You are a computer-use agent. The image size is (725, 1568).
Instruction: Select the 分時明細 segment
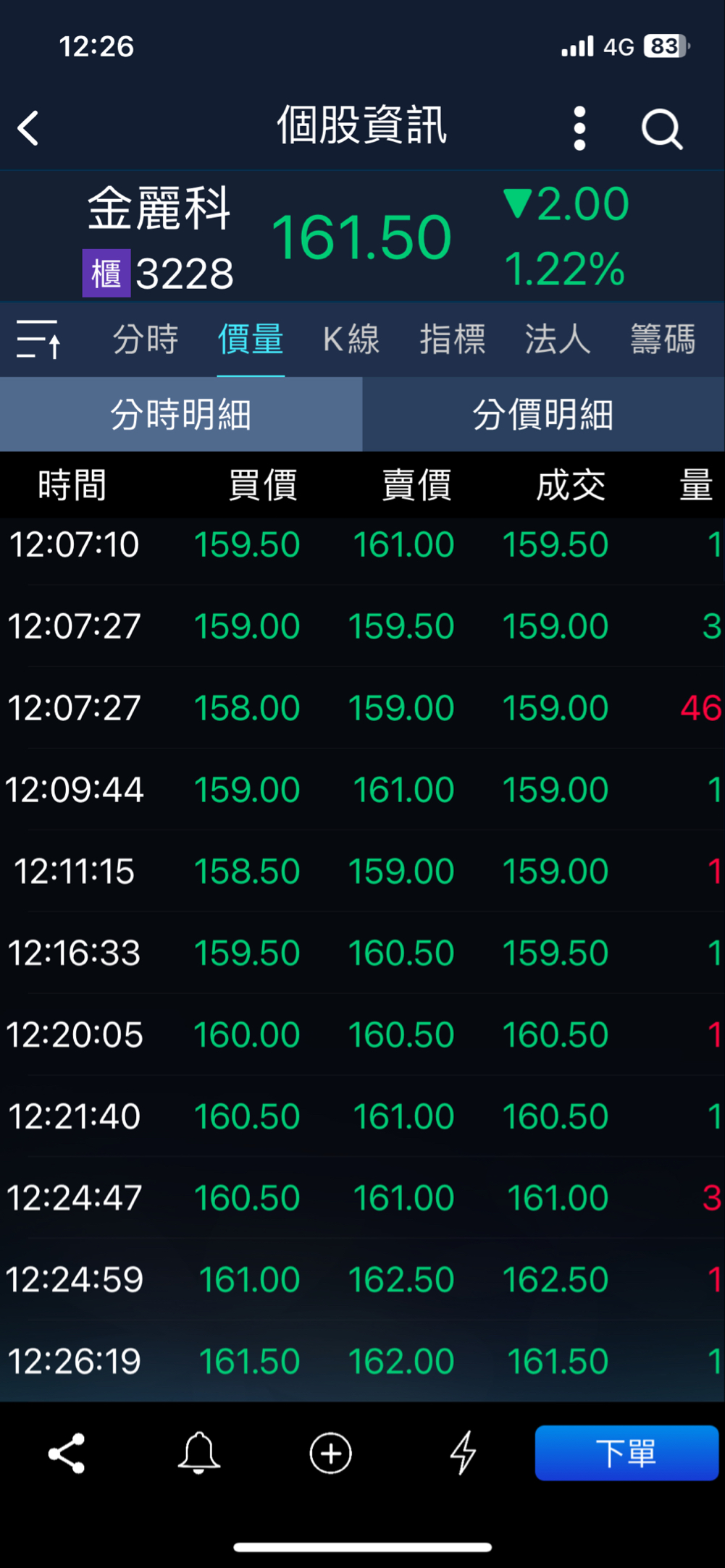coord(181,415)
